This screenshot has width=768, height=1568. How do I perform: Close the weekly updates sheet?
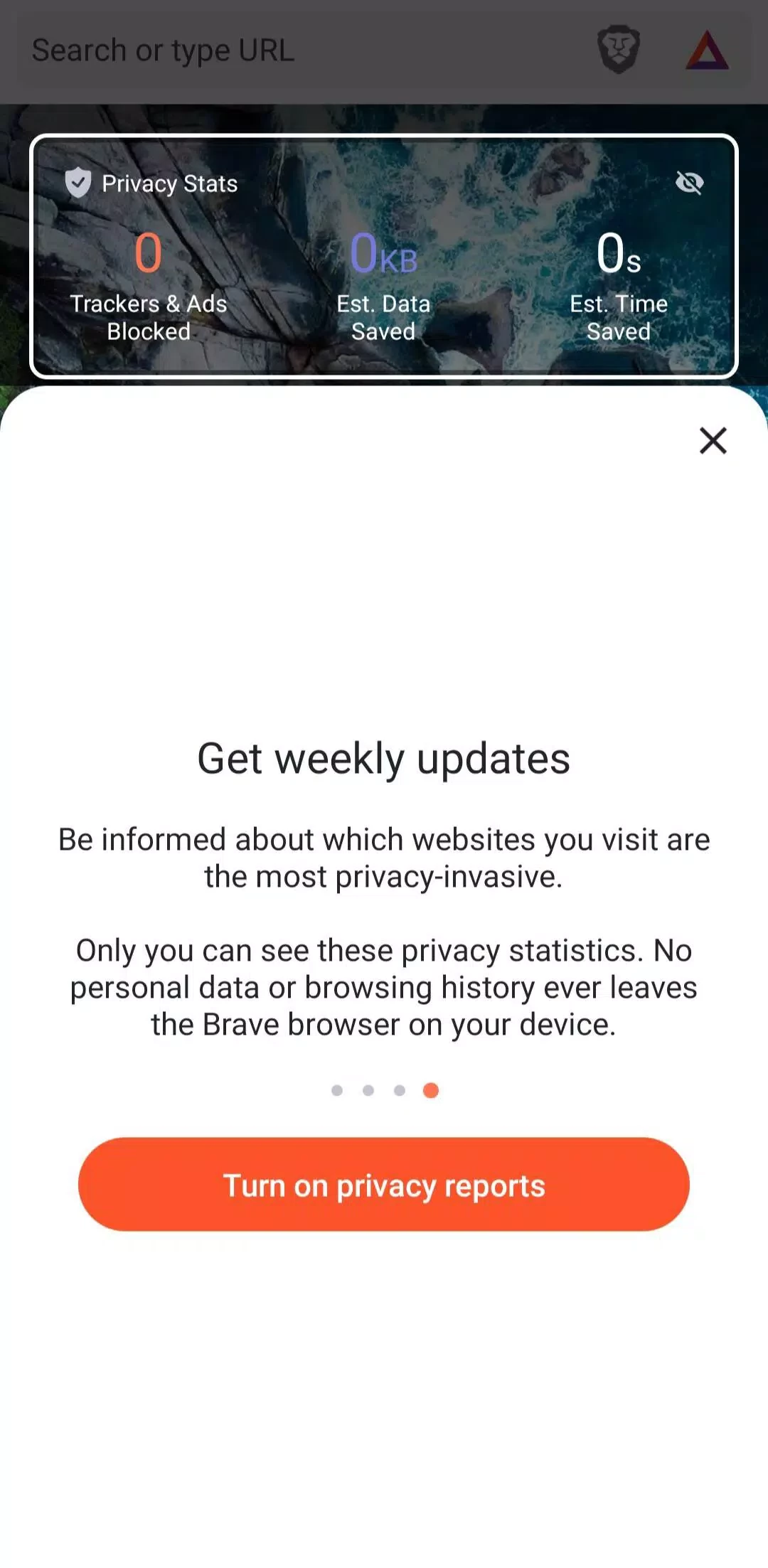coord(713,440)
